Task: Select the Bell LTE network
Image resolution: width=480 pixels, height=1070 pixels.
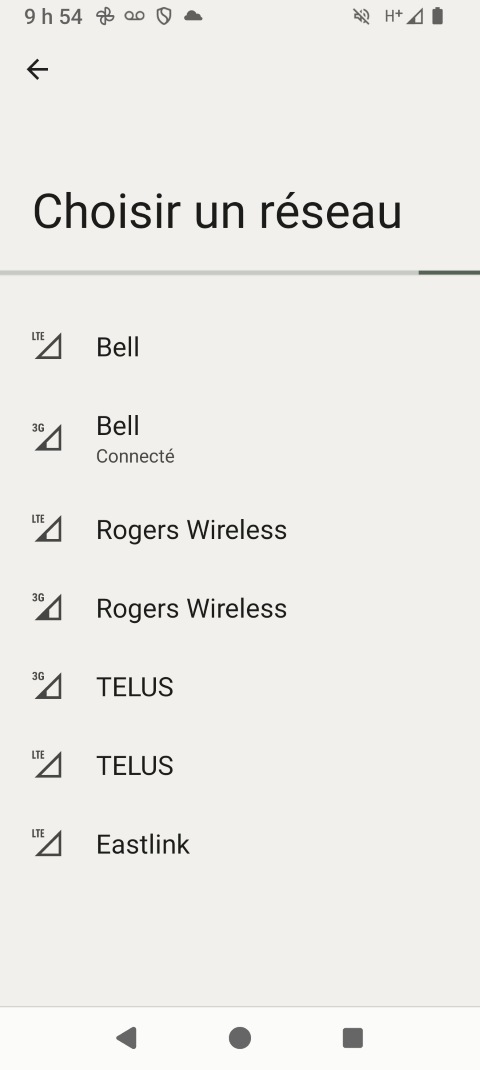Action: [240, 347]
